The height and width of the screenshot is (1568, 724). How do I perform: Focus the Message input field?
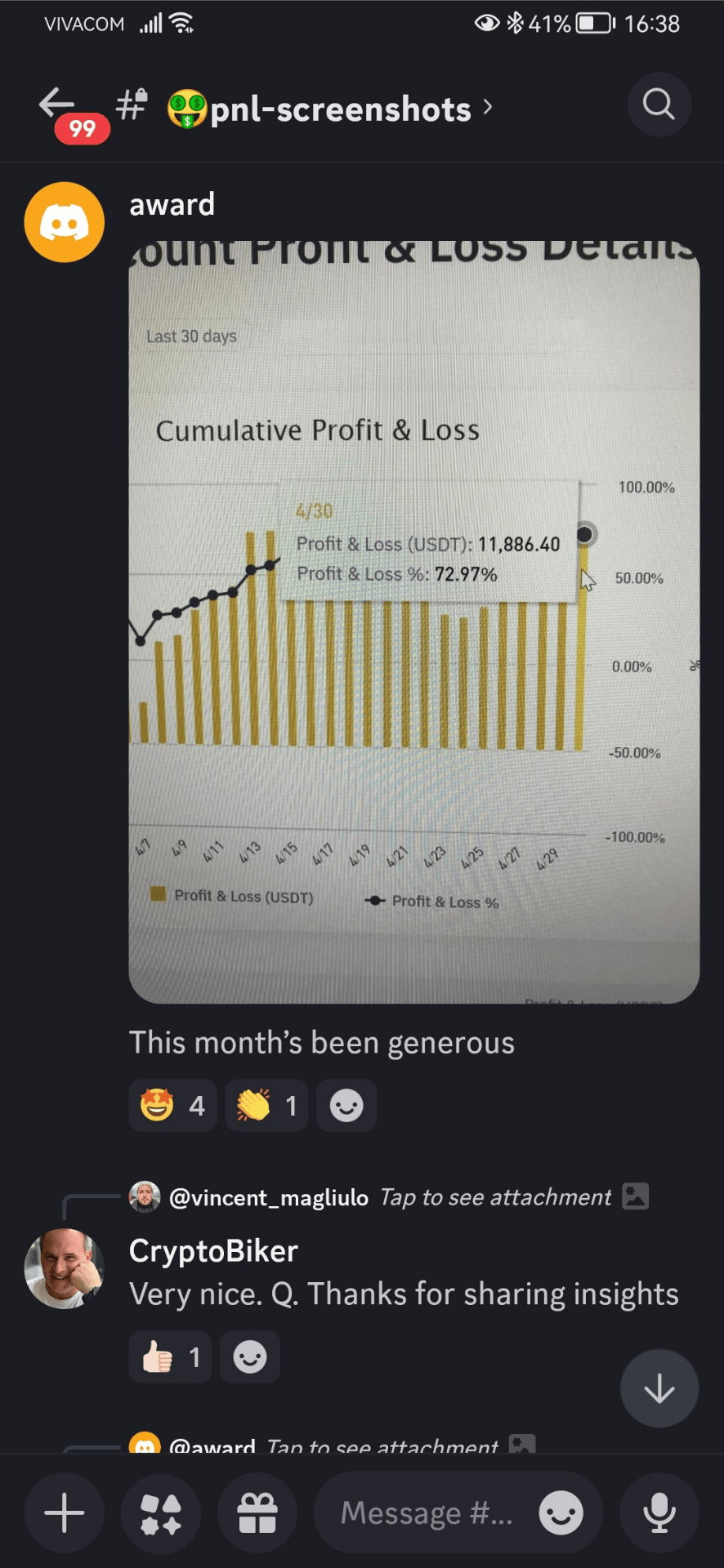[425, 1513]
